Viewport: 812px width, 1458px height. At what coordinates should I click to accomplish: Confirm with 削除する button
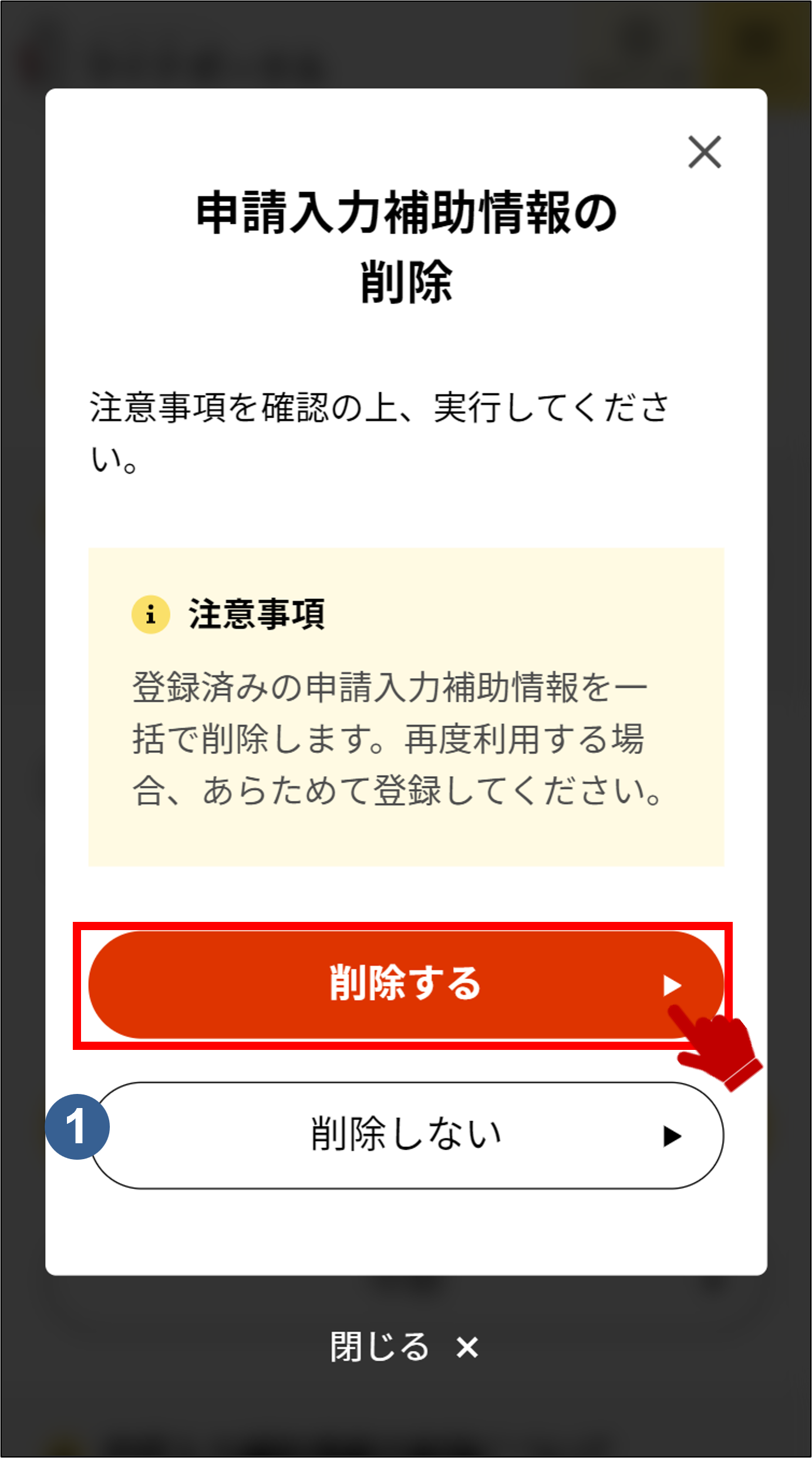click(405, 984)
